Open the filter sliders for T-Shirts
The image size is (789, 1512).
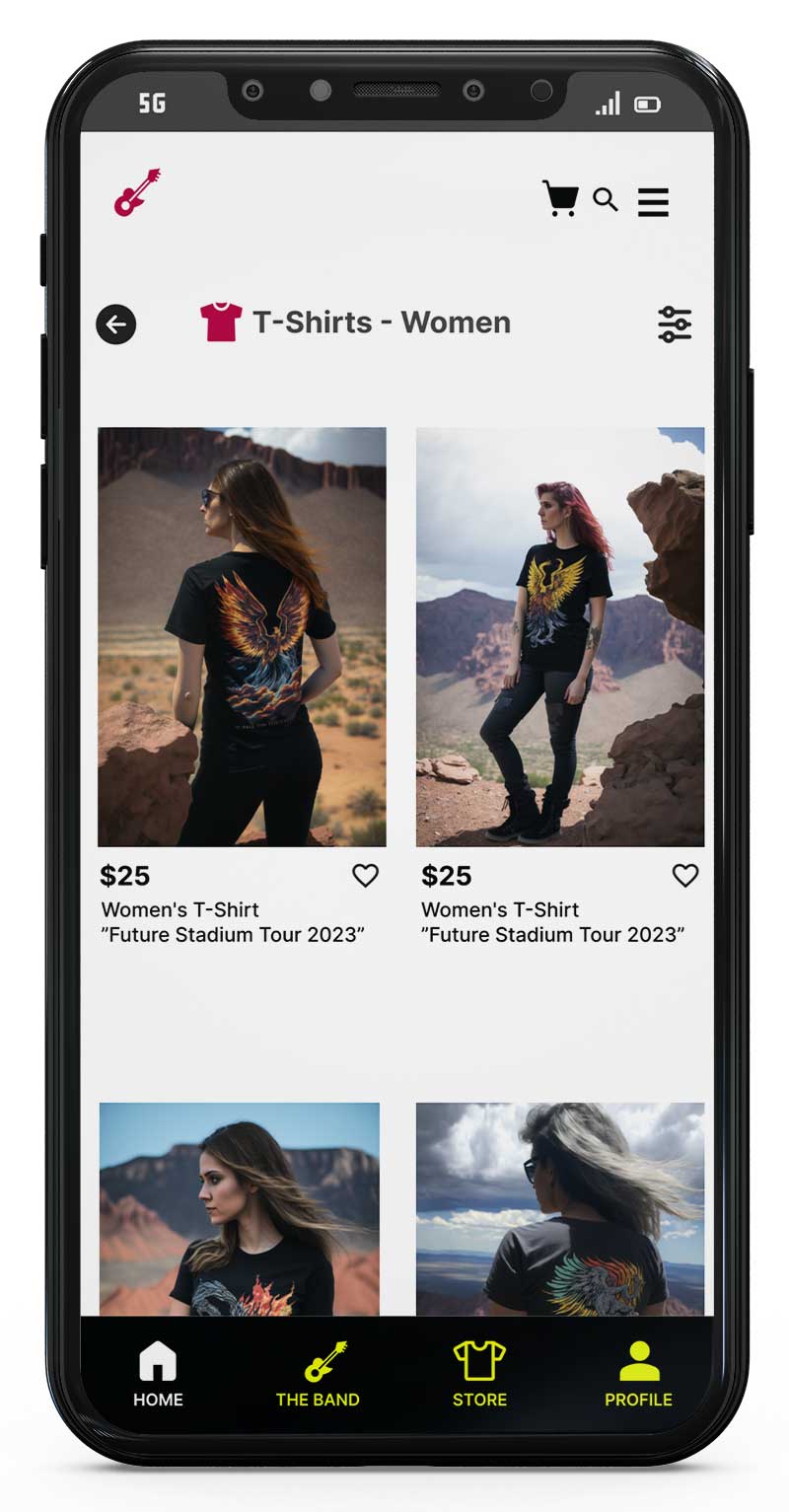pos(675,324)
